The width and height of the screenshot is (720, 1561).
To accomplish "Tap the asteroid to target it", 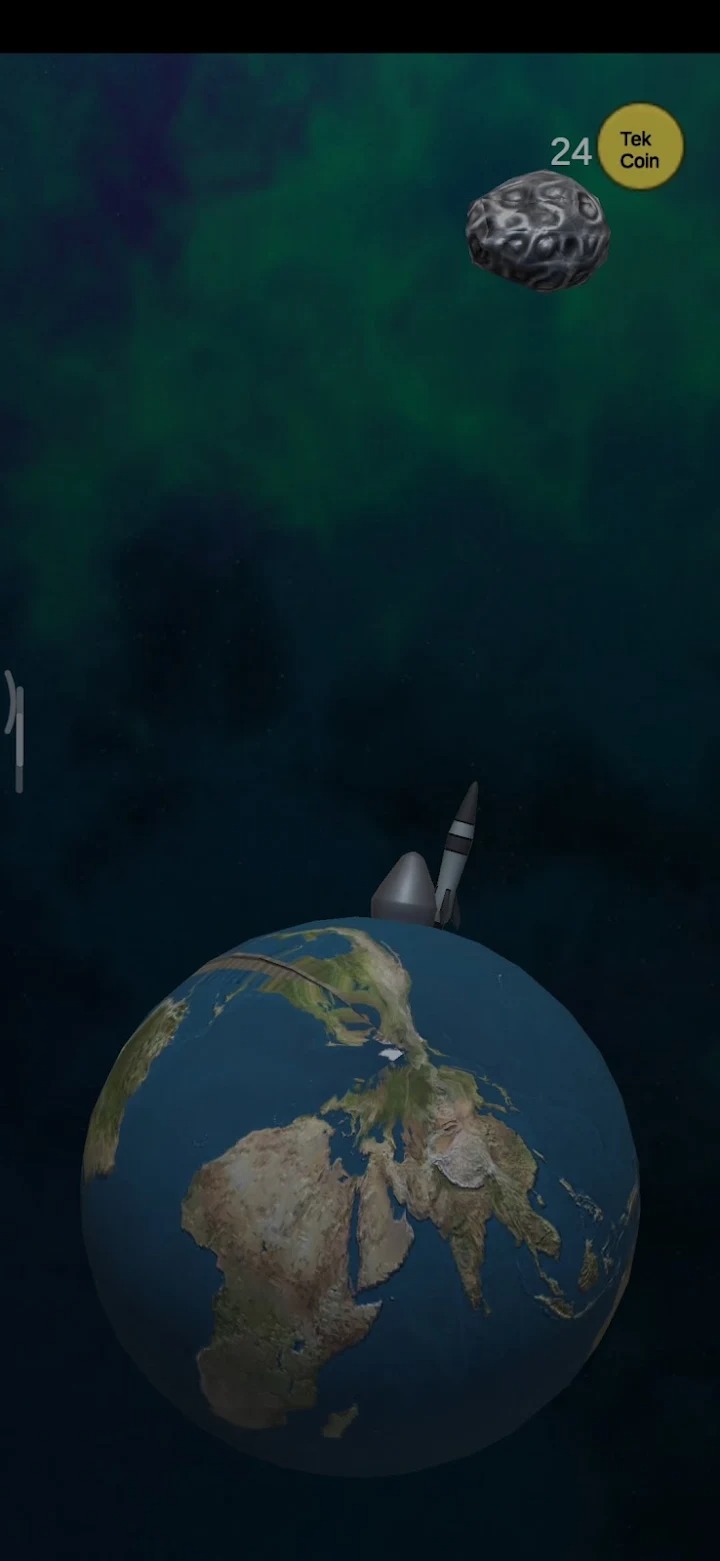I will point(538,231).
